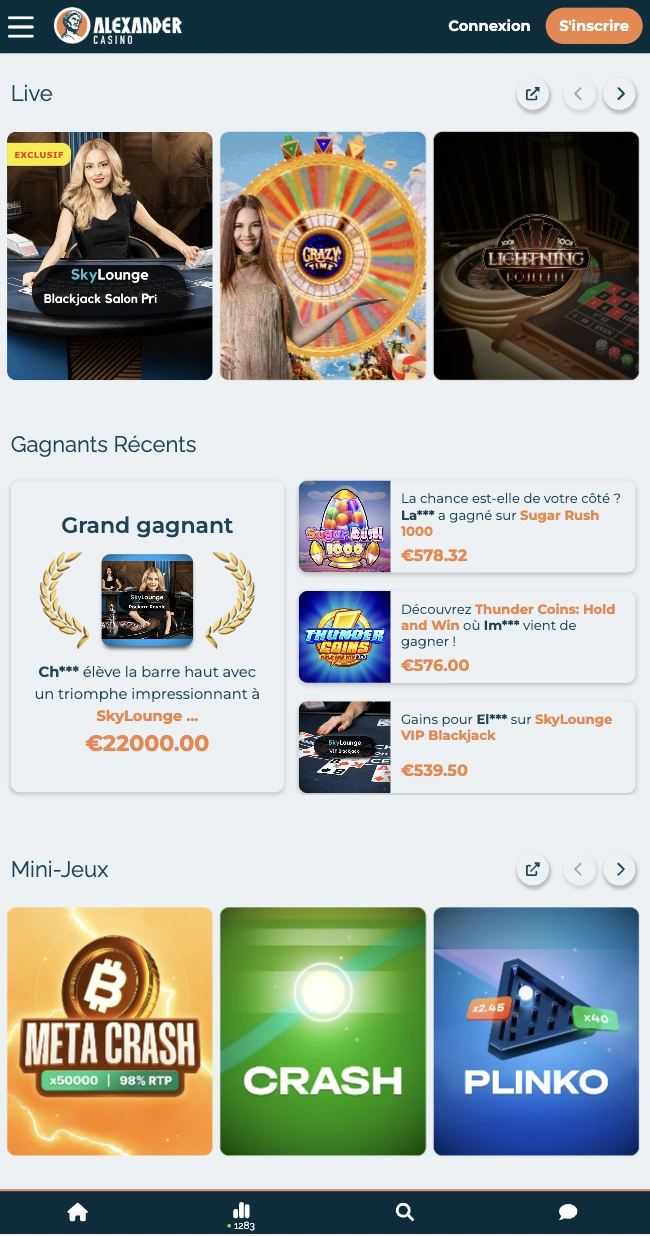Show next Live games
Screen dimensions: 650x1236
(620, 94)
